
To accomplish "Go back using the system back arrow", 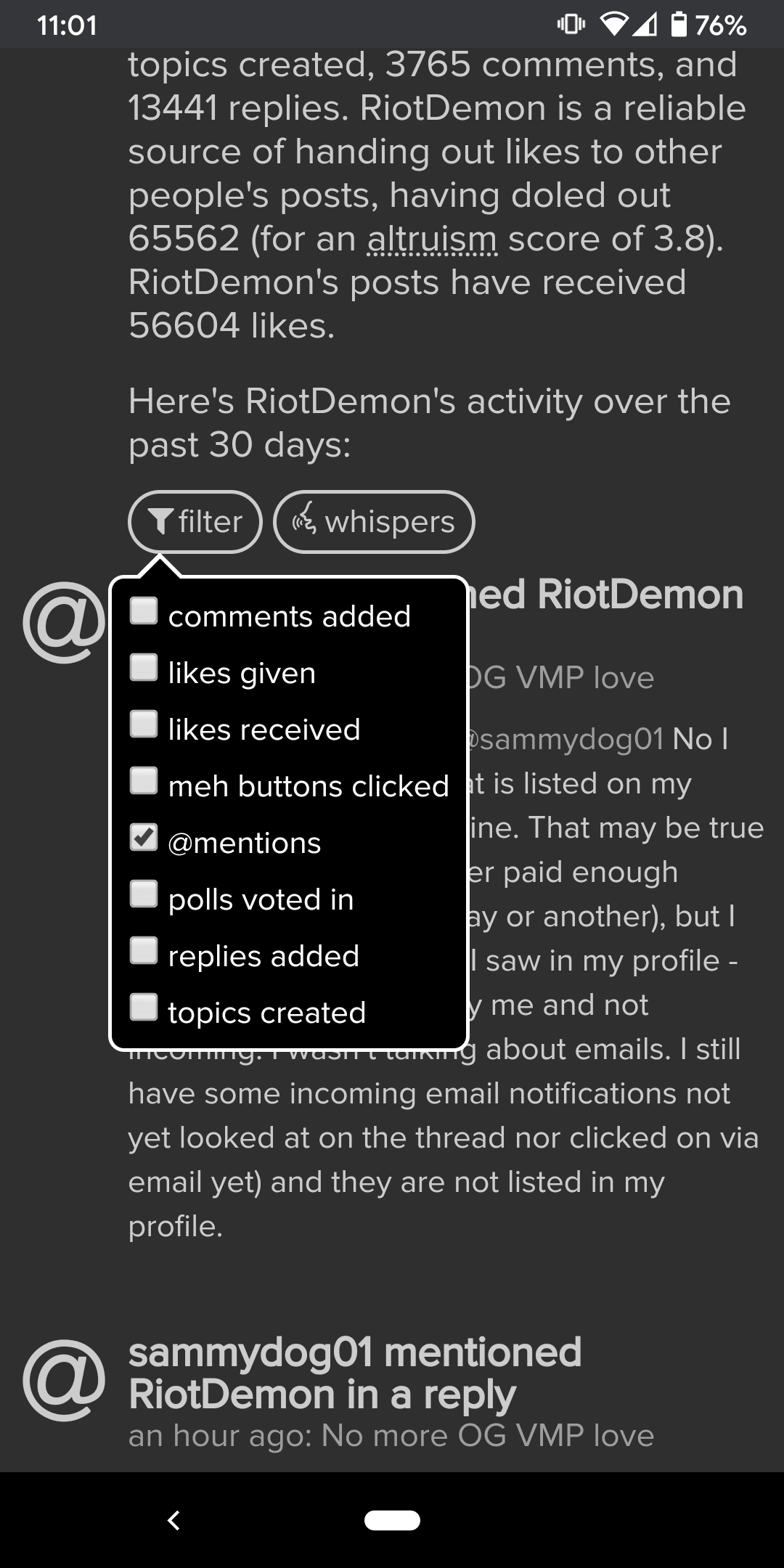I will [x=173, y=1520].
